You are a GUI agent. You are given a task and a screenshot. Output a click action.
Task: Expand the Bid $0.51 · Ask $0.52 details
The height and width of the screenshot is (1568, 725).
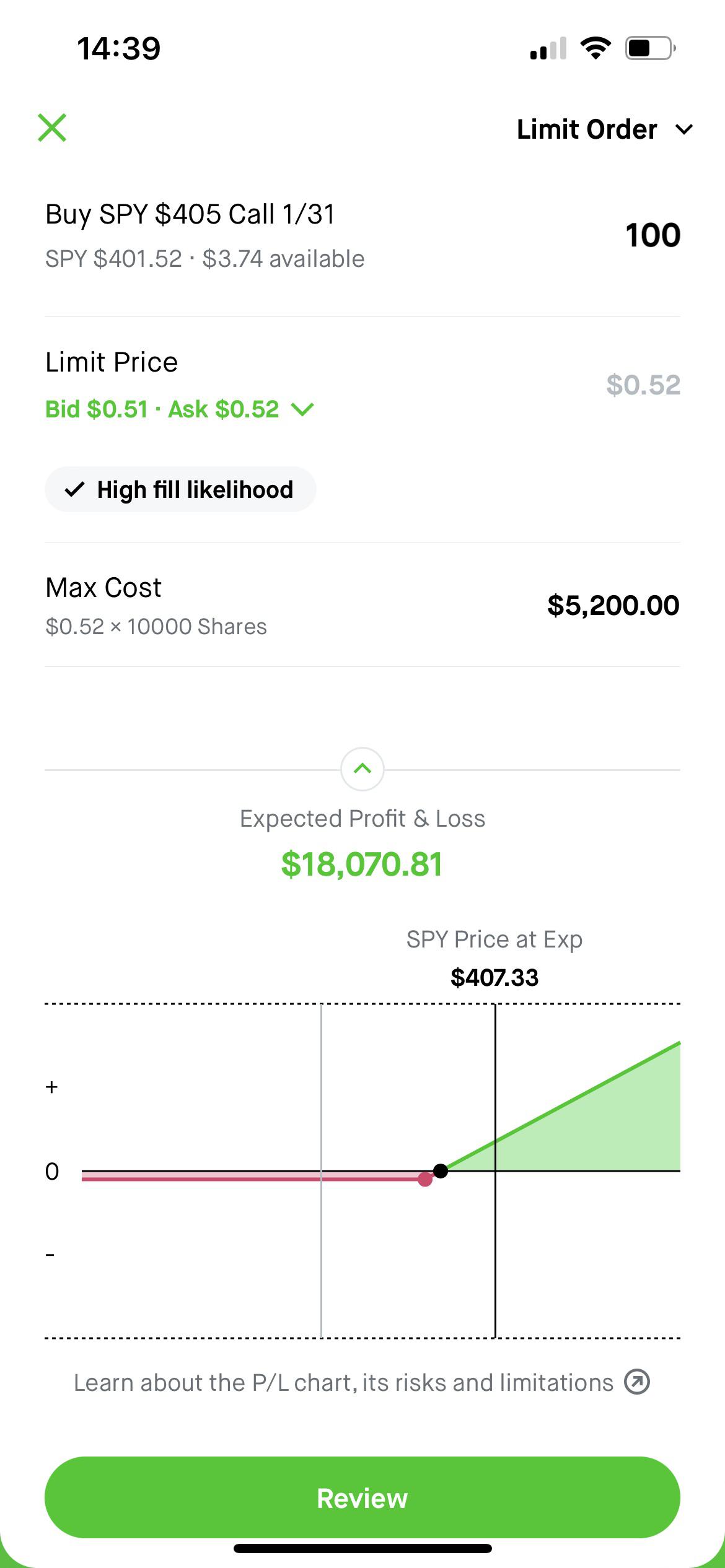point(180,409)
